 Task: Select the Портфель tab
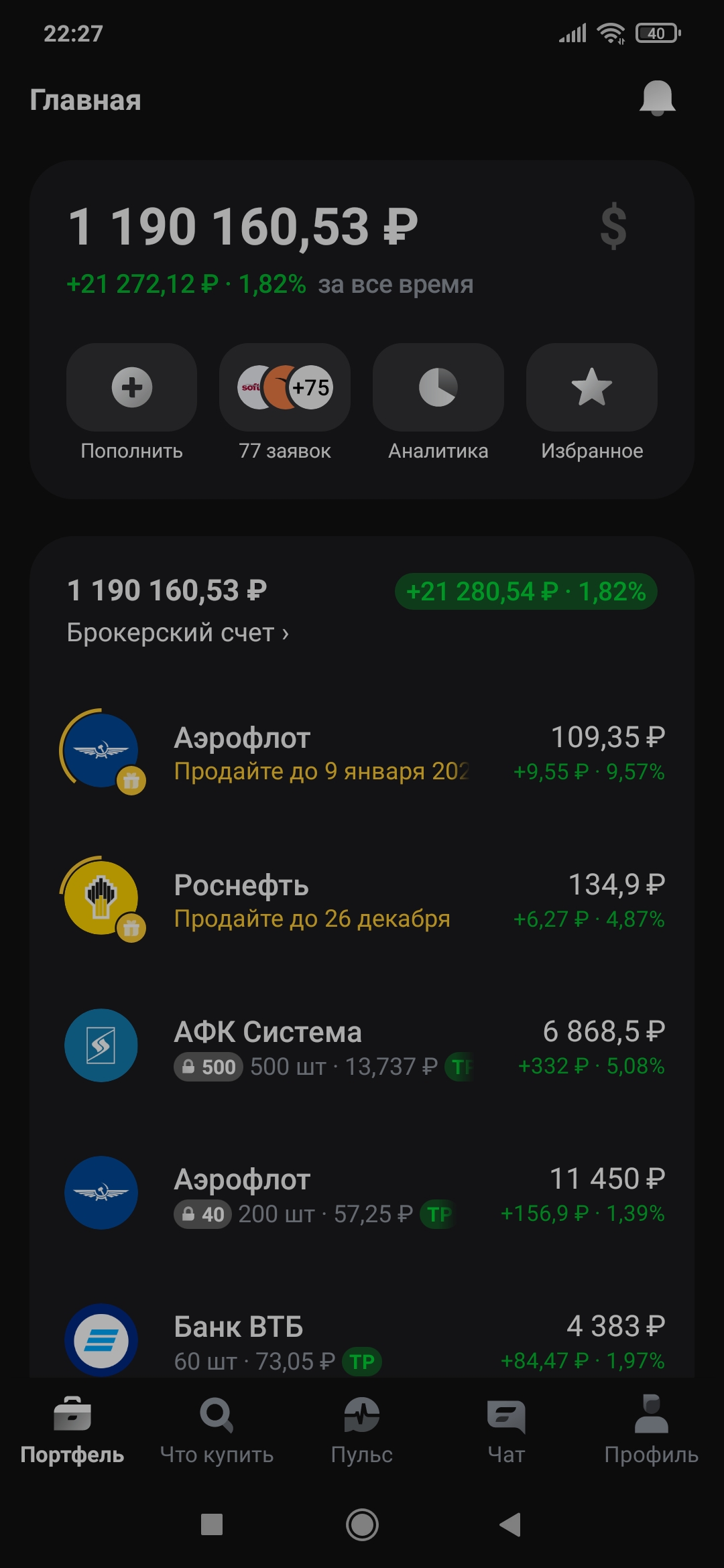[72, 1427]
